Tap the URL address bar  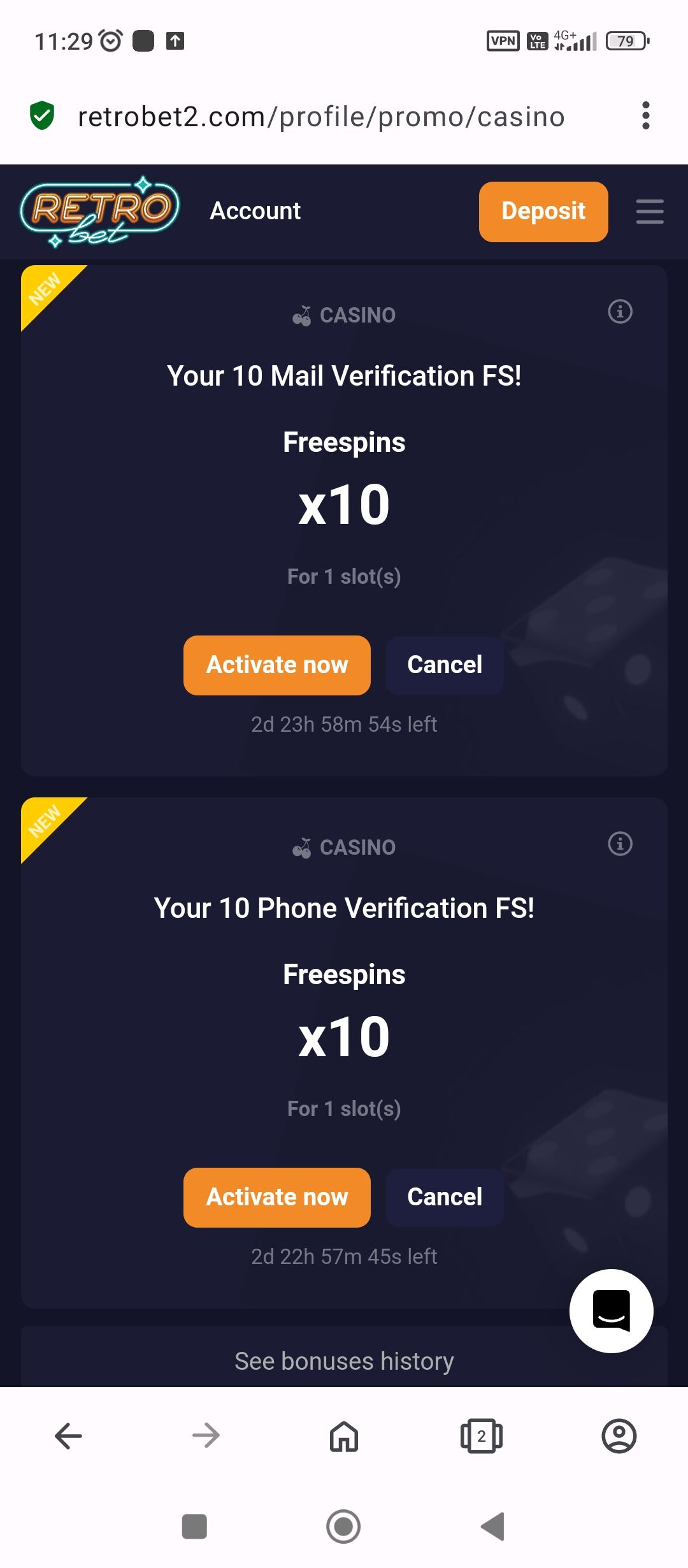coord(321,117)
